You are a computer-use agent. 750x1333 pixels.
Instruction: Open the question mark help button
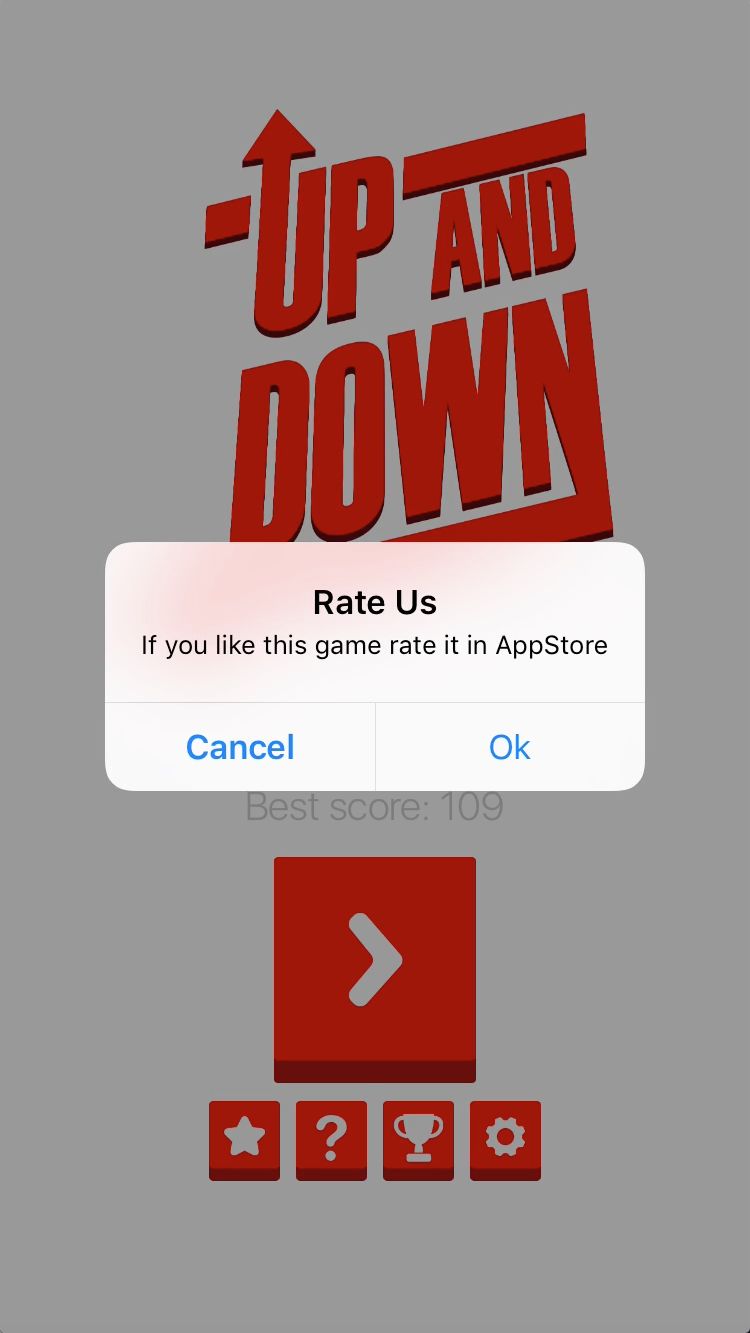click(x=331, y=1138)
